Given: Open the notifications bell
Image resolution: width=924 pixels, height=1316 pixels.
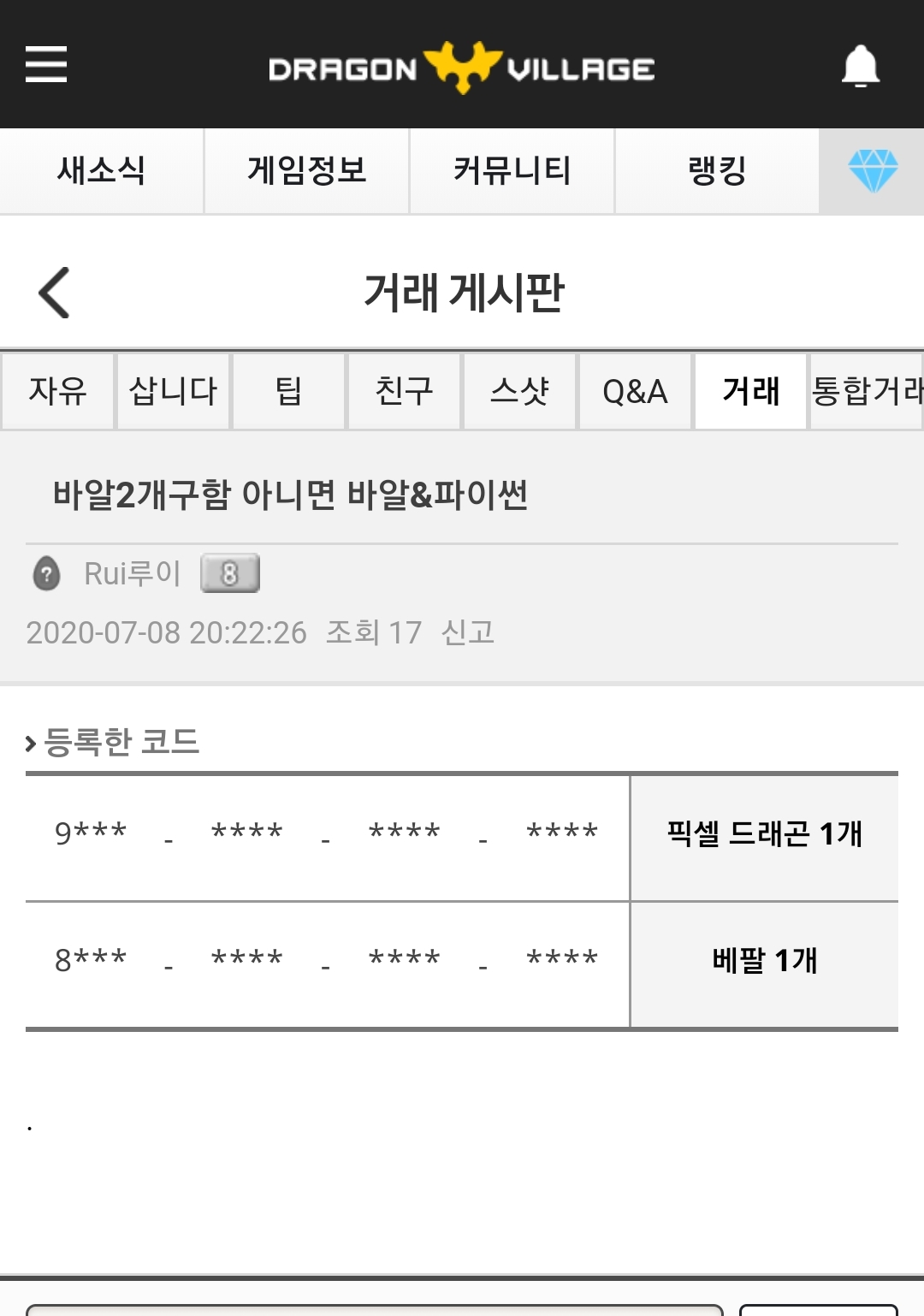Looking at the screenshot, I should (861, 66).
